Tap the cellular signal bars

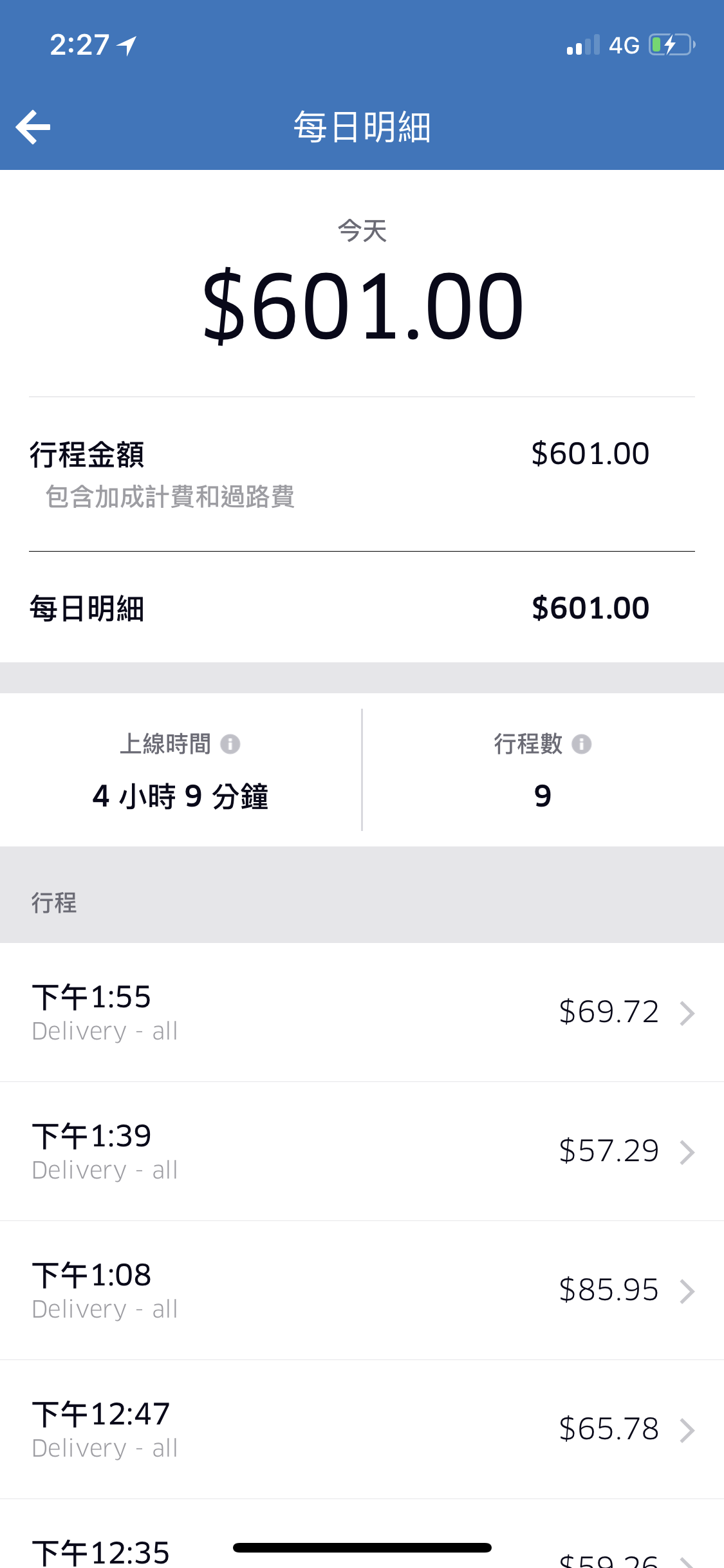click(582, 45)
